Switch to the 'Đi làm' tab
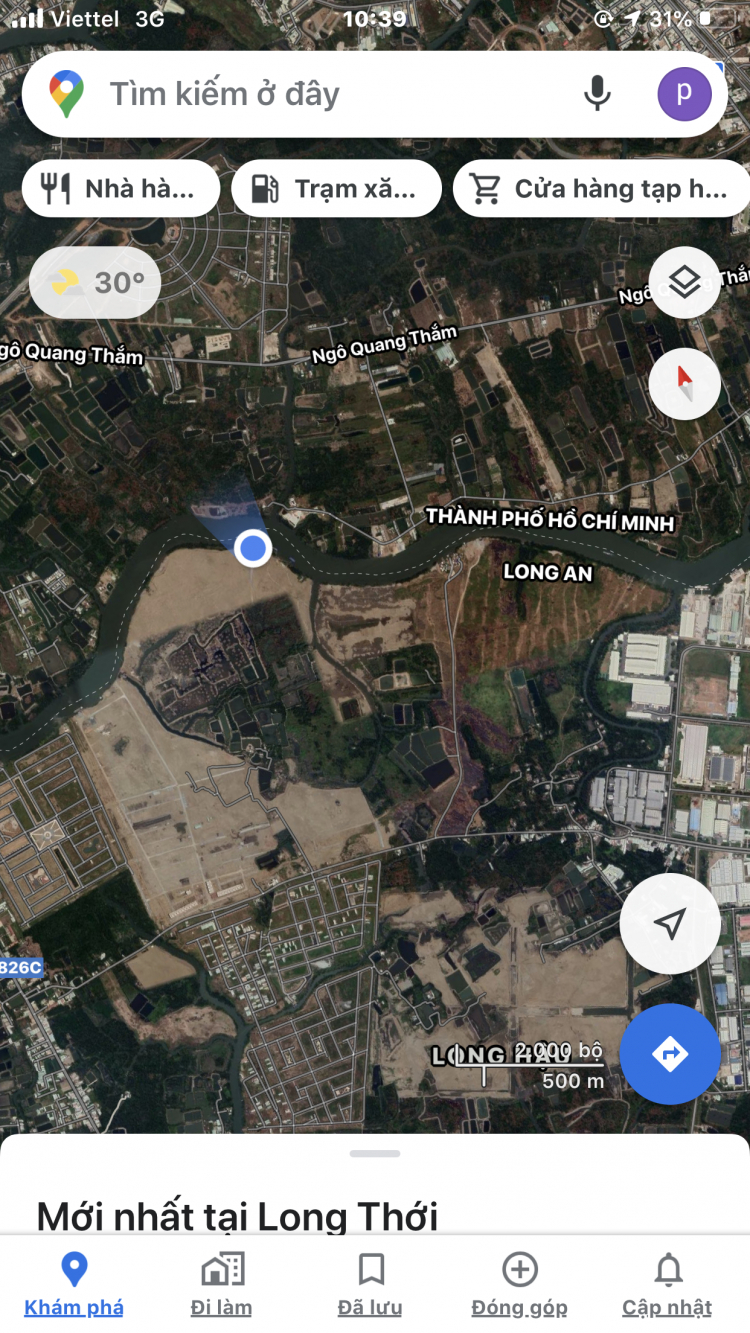750x1333 pixels. (x=222, y=1285)
